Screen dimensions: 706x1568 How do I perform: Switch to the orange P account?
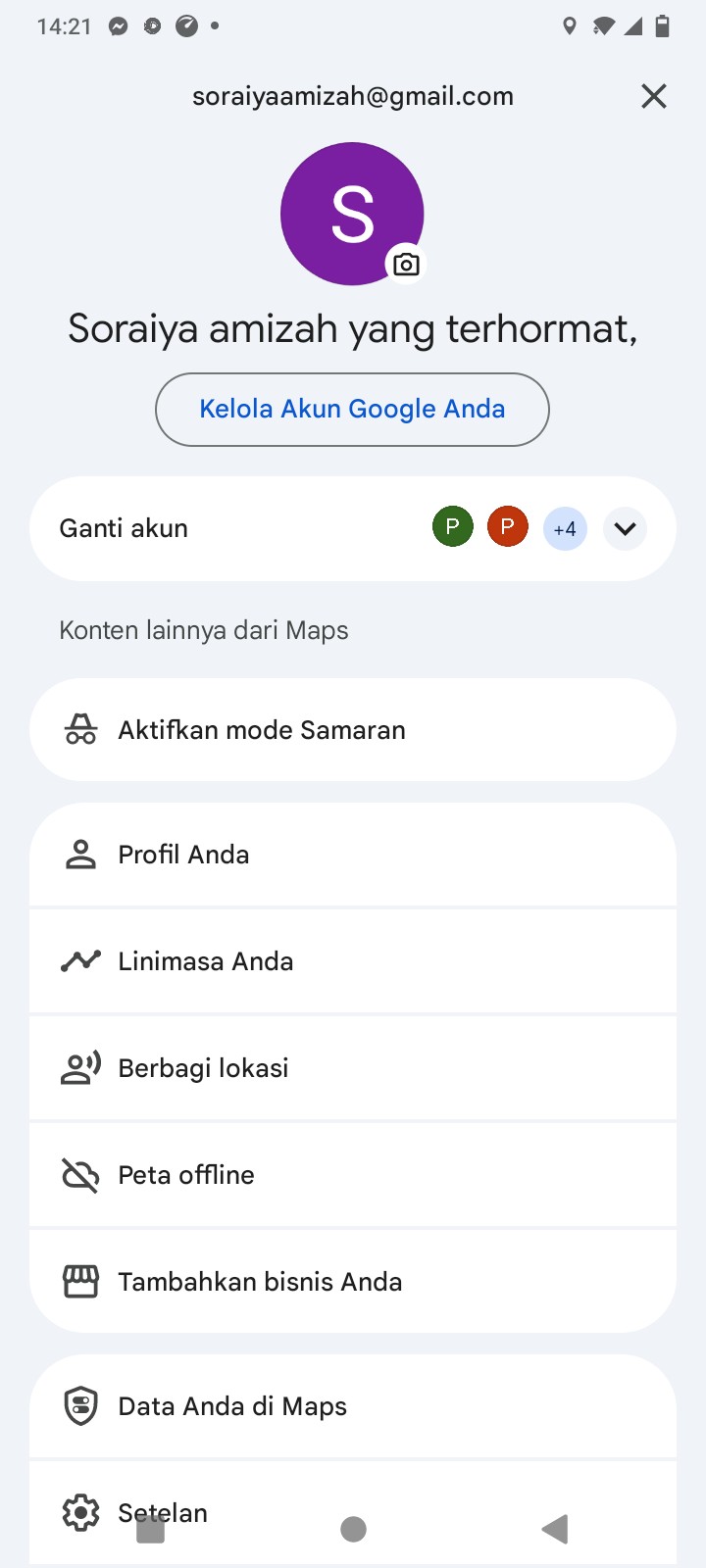[x=508, y=527]
